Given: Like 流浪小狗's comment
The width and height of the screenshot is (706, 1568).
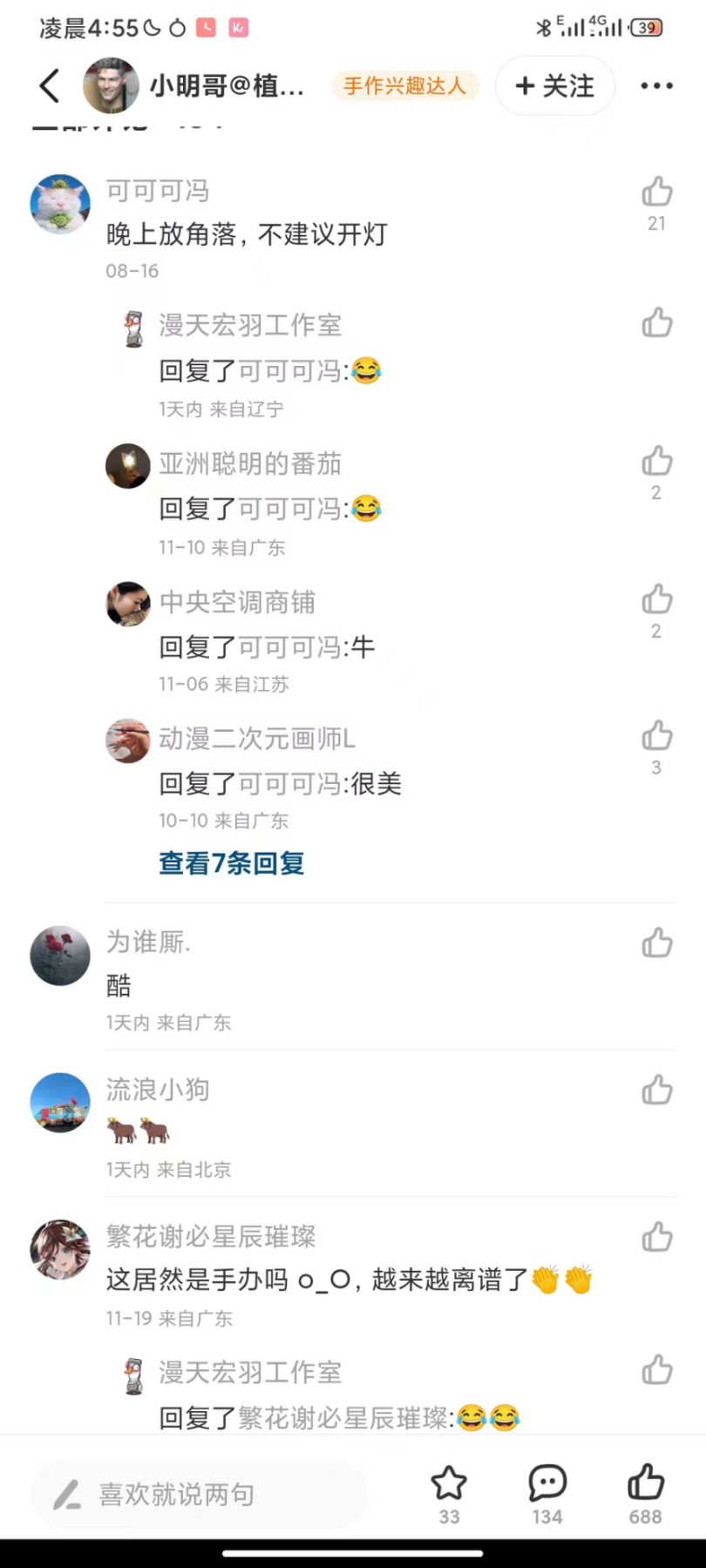Looking at the screenshot, I should (656, 1091).
